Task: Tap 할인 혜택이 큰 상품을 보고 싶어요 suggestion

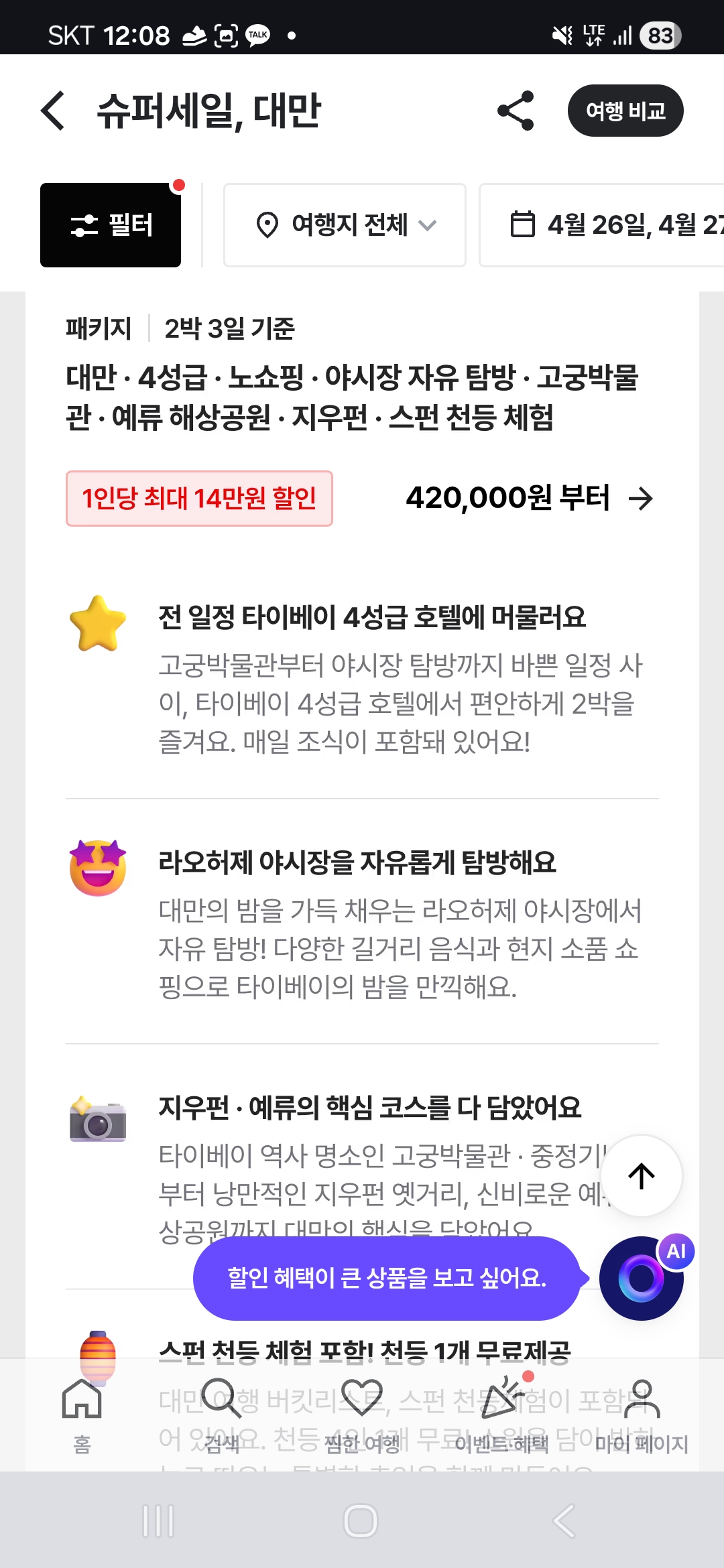Action: point(386,1278)
